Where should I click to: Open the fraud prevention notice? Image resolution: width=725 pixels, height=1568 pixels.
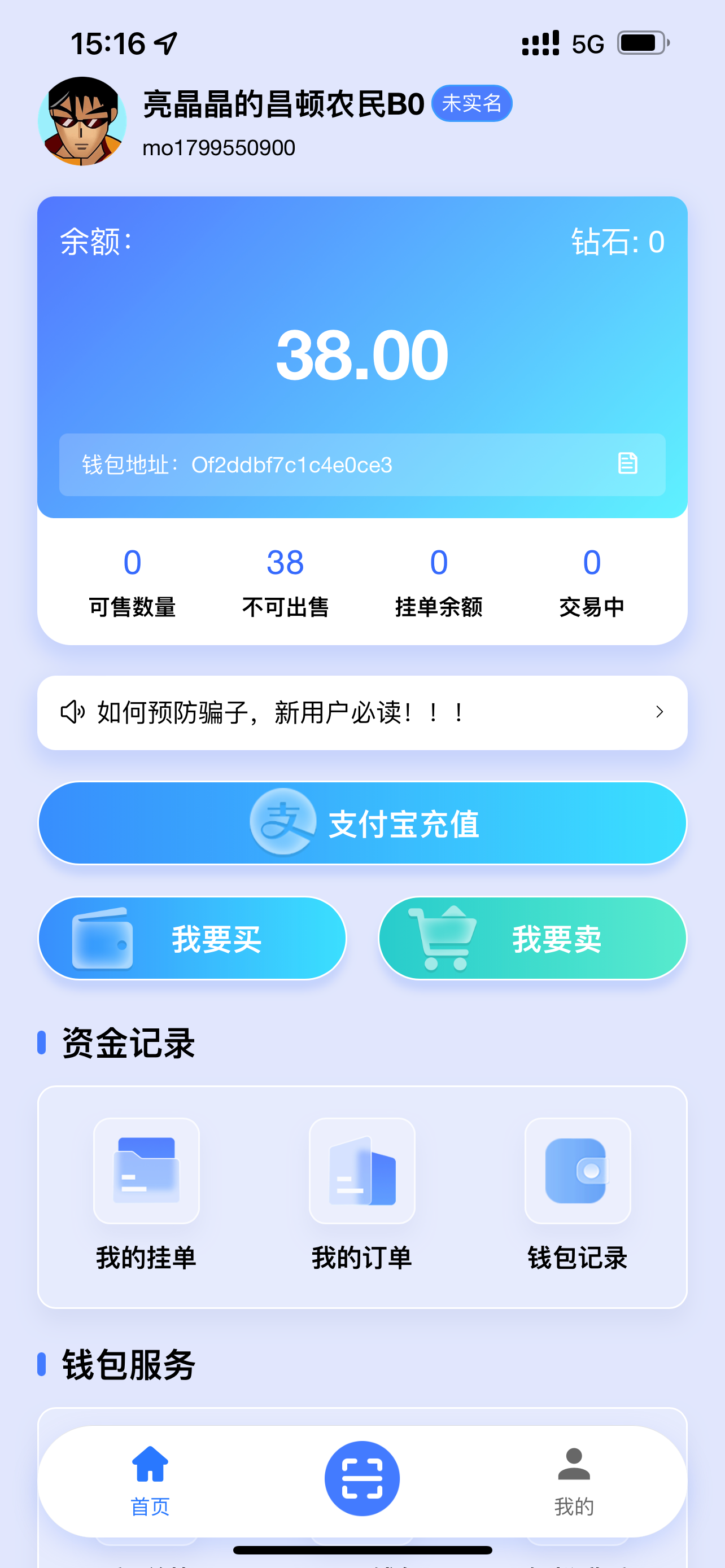[x=362, y=712]
